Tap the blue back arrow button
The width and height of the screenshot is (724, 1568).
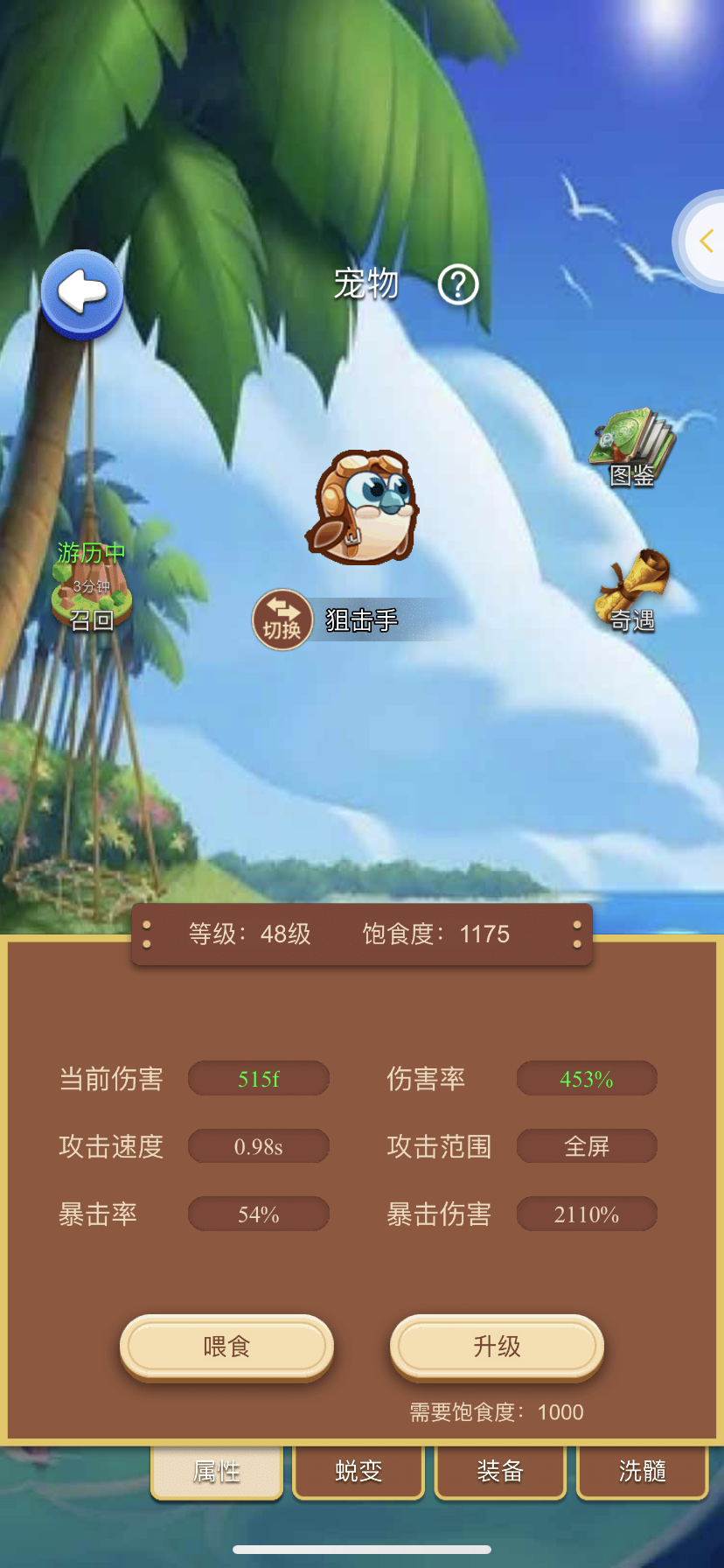click(x=82, y=292)
